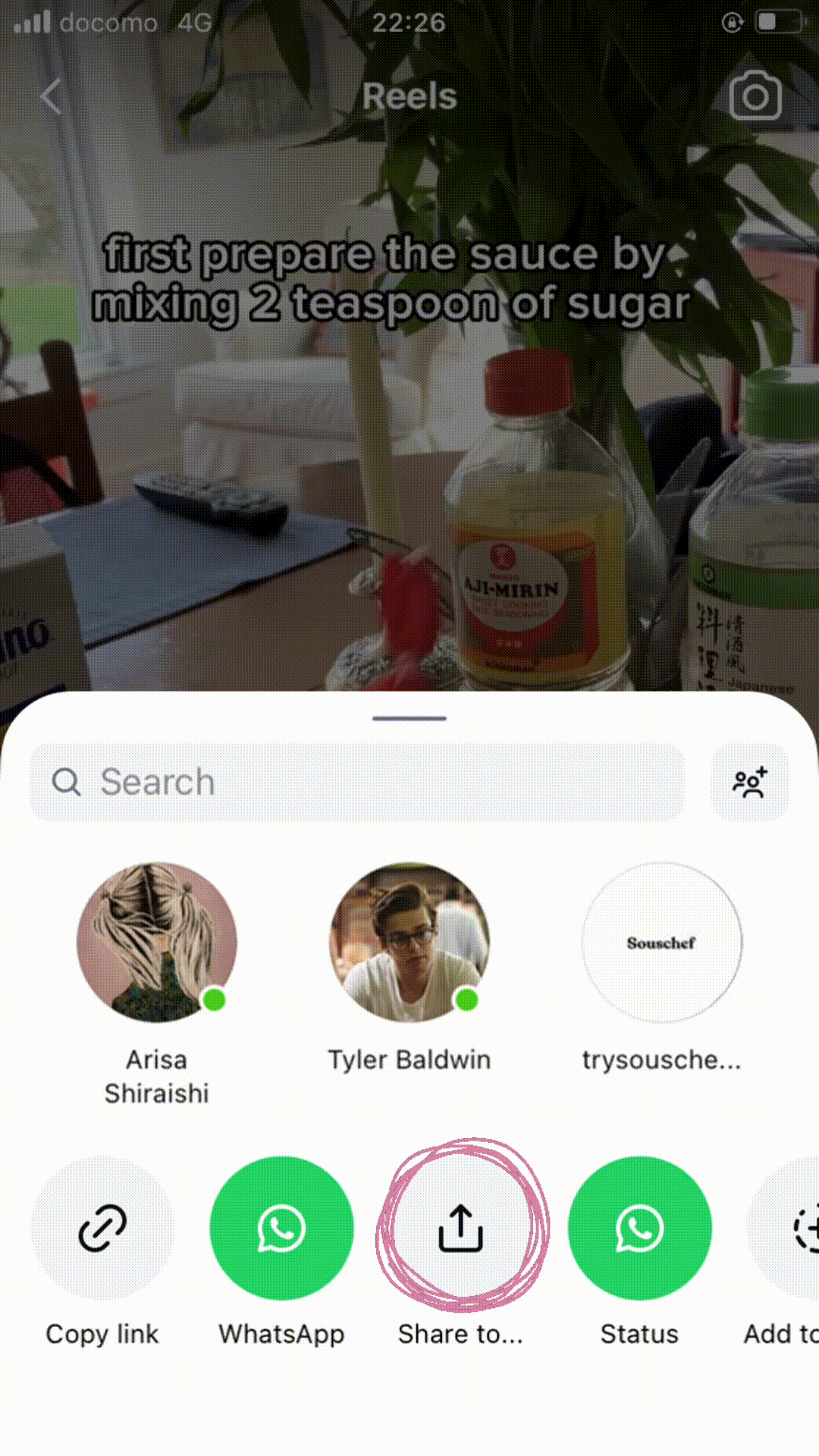
Task: Open the camera from Reels header
Action: (755, 96)
